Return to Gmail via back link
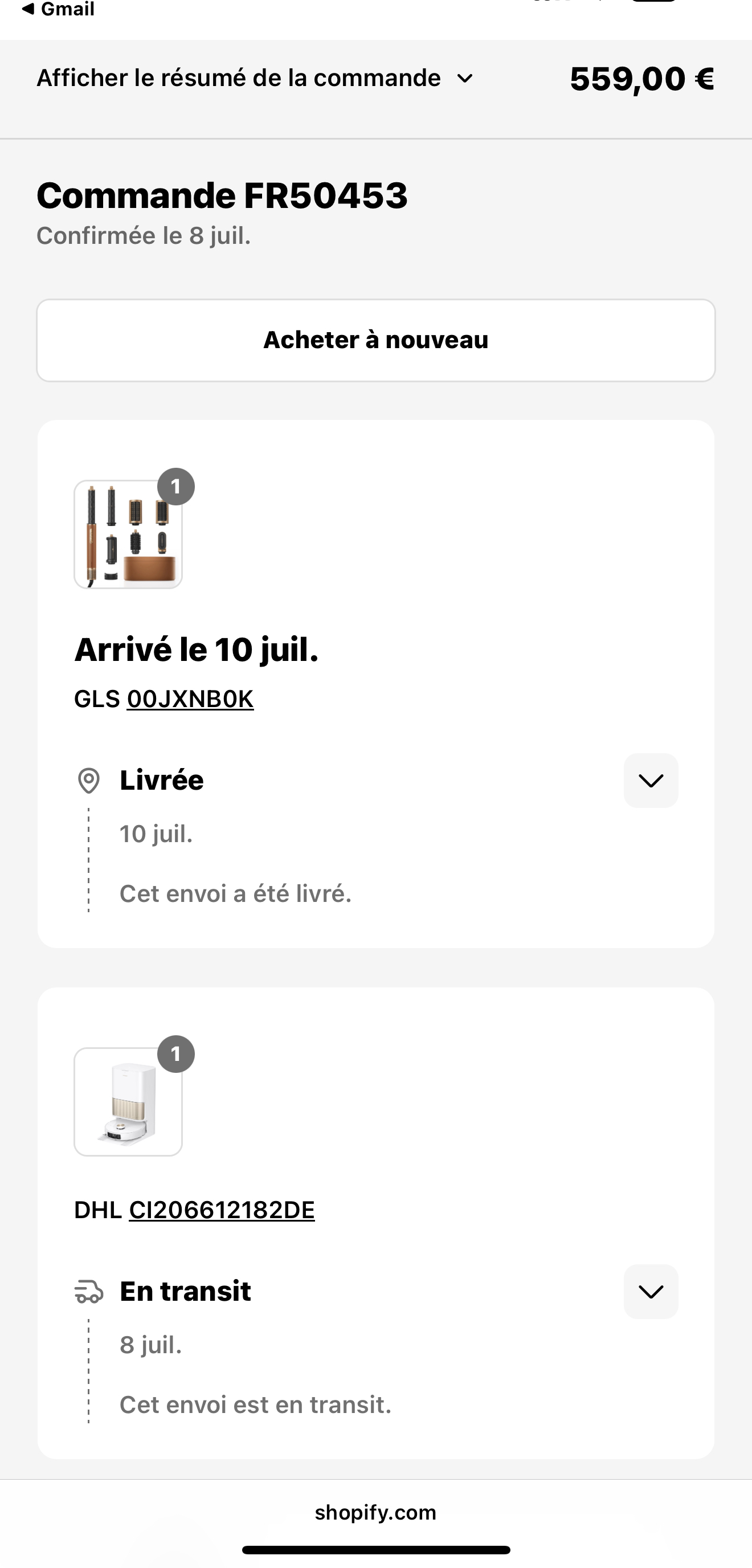752x1568 pixels. [58, 9]
